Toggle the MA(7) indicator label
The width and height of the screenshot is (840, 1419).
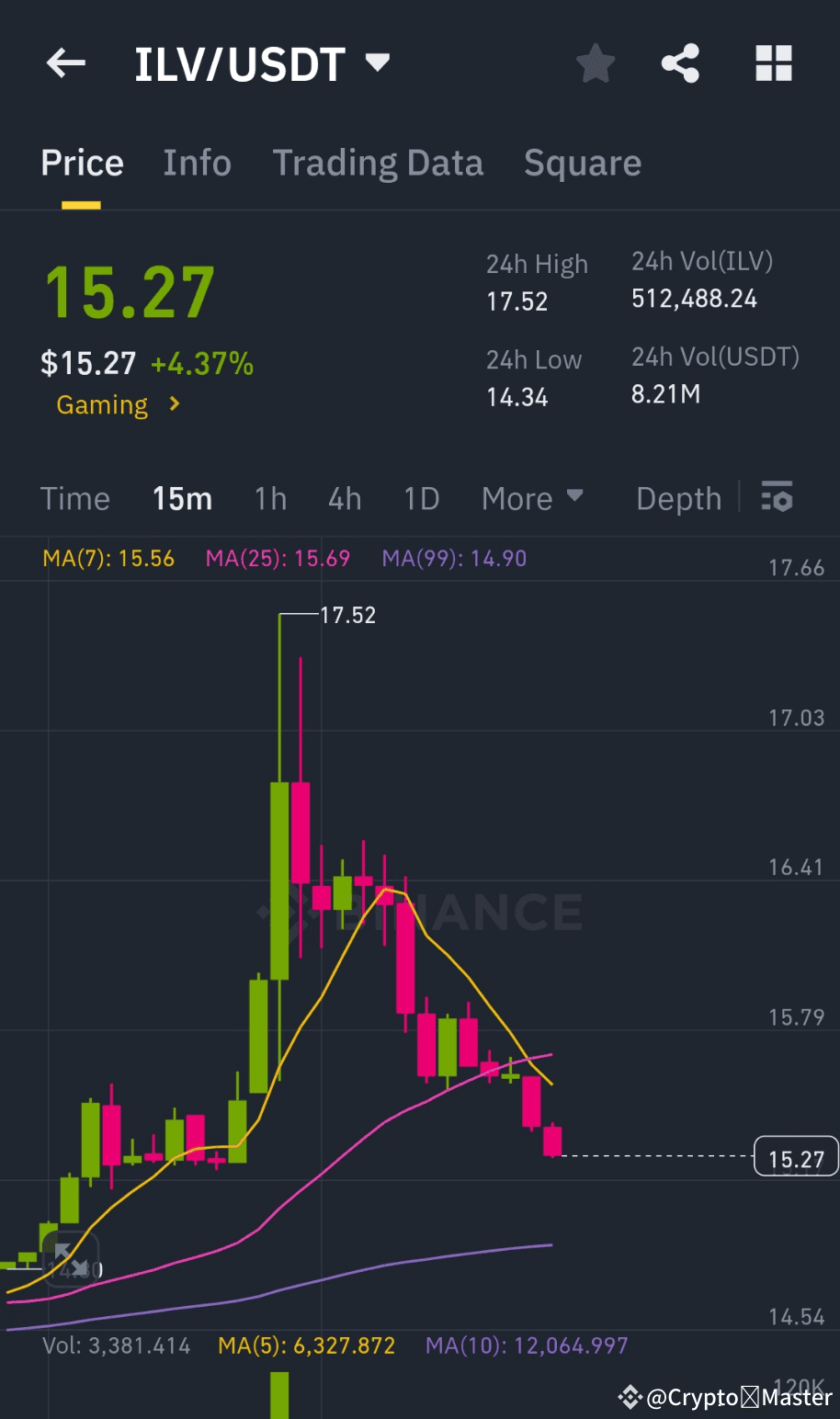pyautogui.click(x=108, y=557)
